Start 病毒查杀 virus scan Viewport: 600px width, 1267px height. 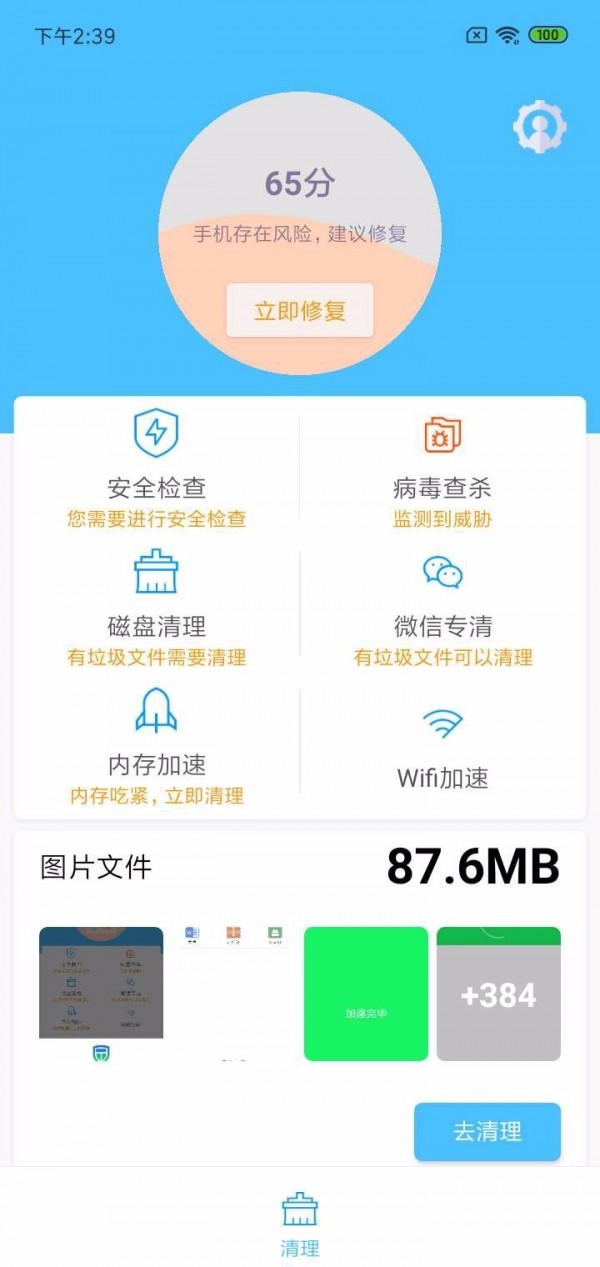[x=442, y=468]
